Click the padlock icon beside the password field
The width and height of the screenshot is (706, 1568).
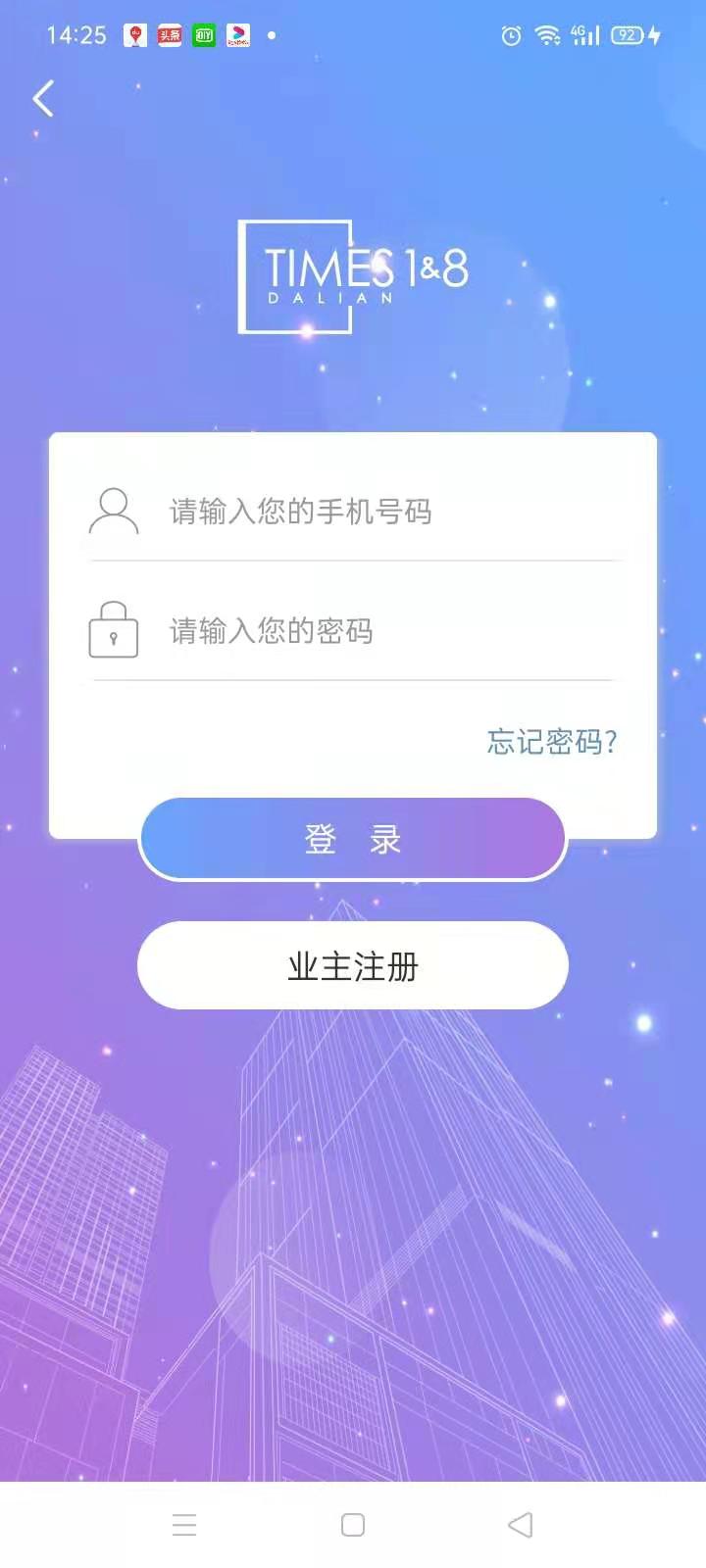click(114, 632)
